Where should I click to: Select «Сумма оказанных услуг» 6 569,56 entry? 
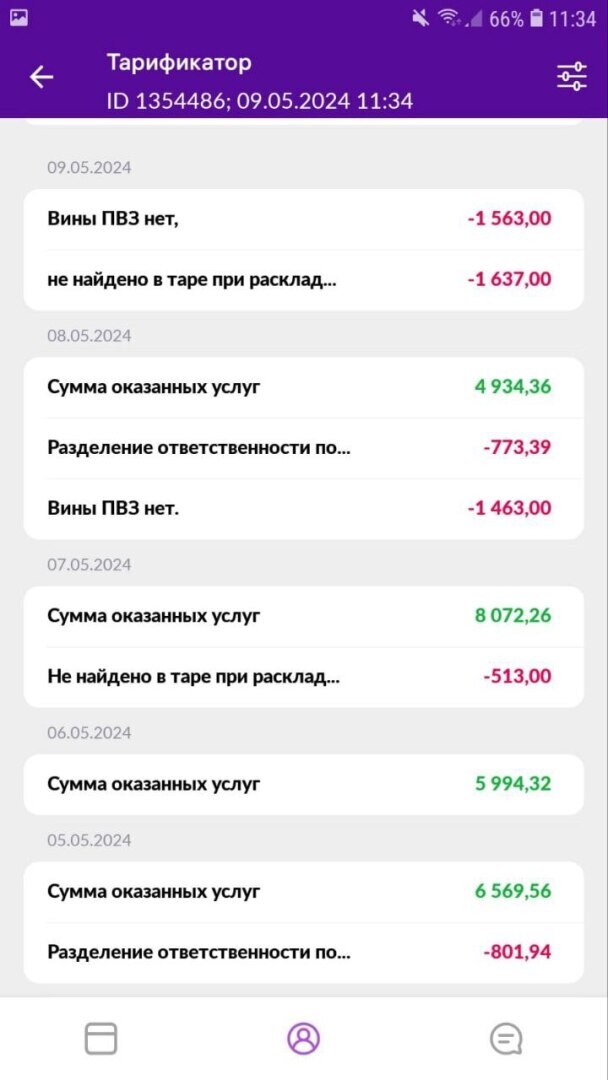coord(303,891)
